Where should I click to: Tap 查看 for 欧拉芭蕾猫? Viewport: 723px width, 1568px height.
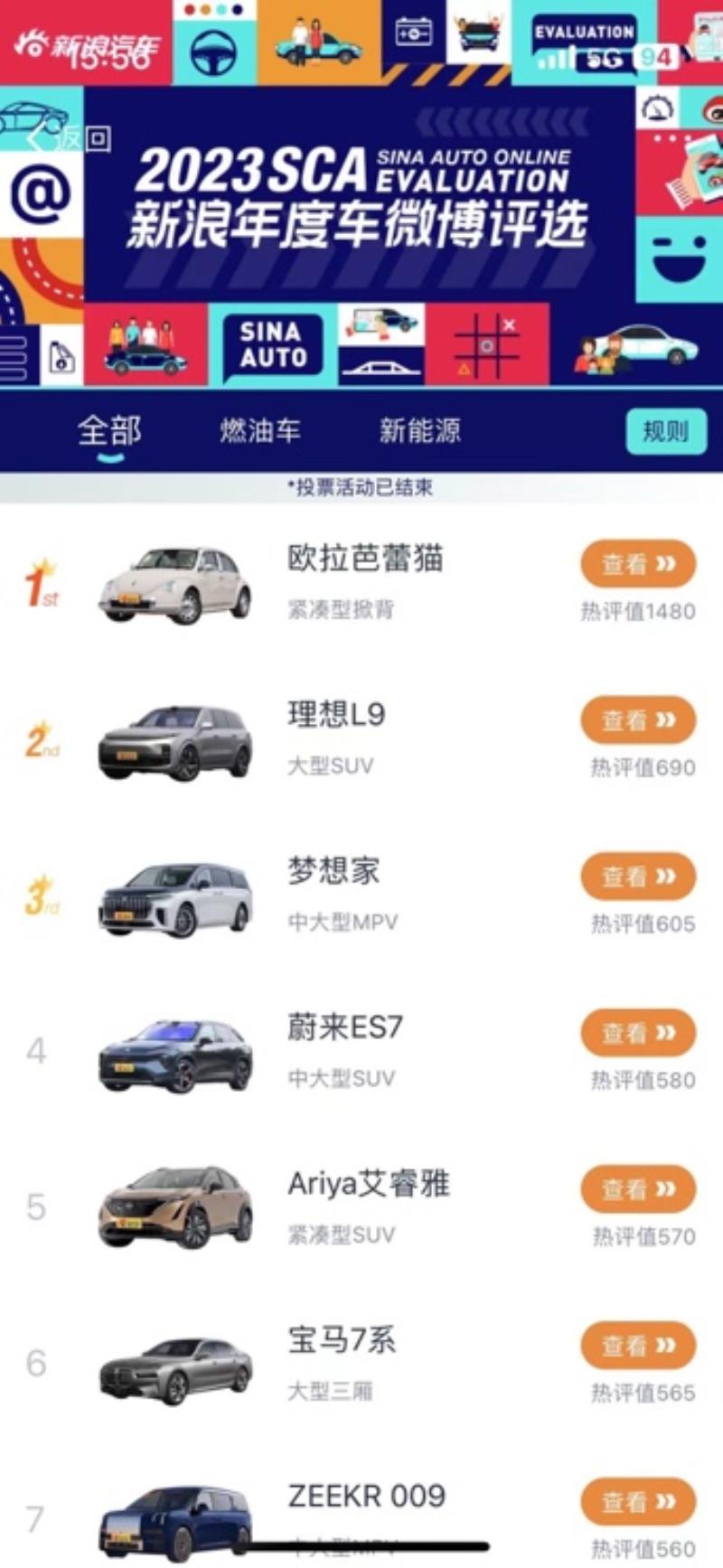point(638,564)
